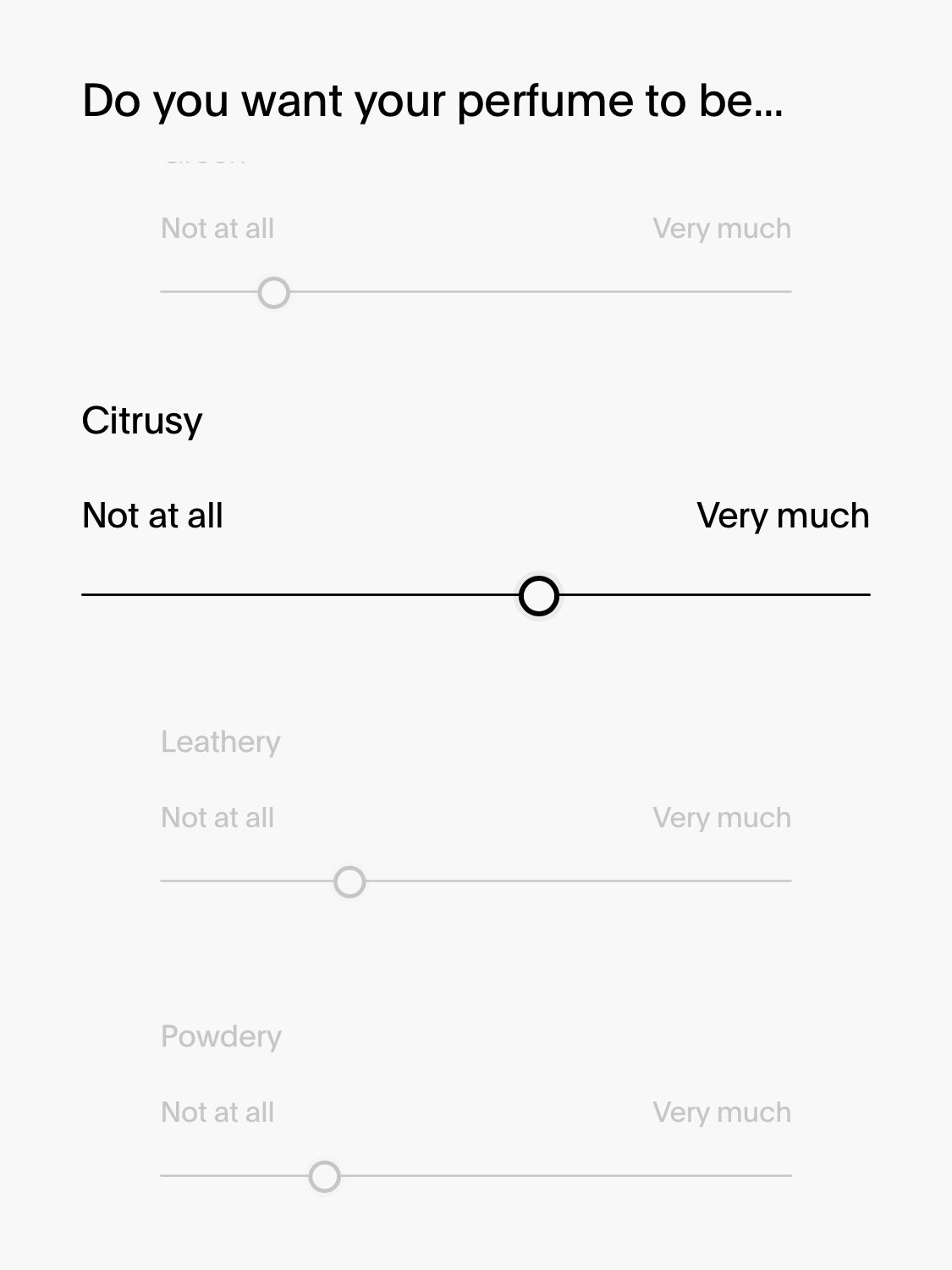The width and height of the screenshot is (952, 1270).
Task: Tap the Citrusy slider handle
Action: pos(539,595)
